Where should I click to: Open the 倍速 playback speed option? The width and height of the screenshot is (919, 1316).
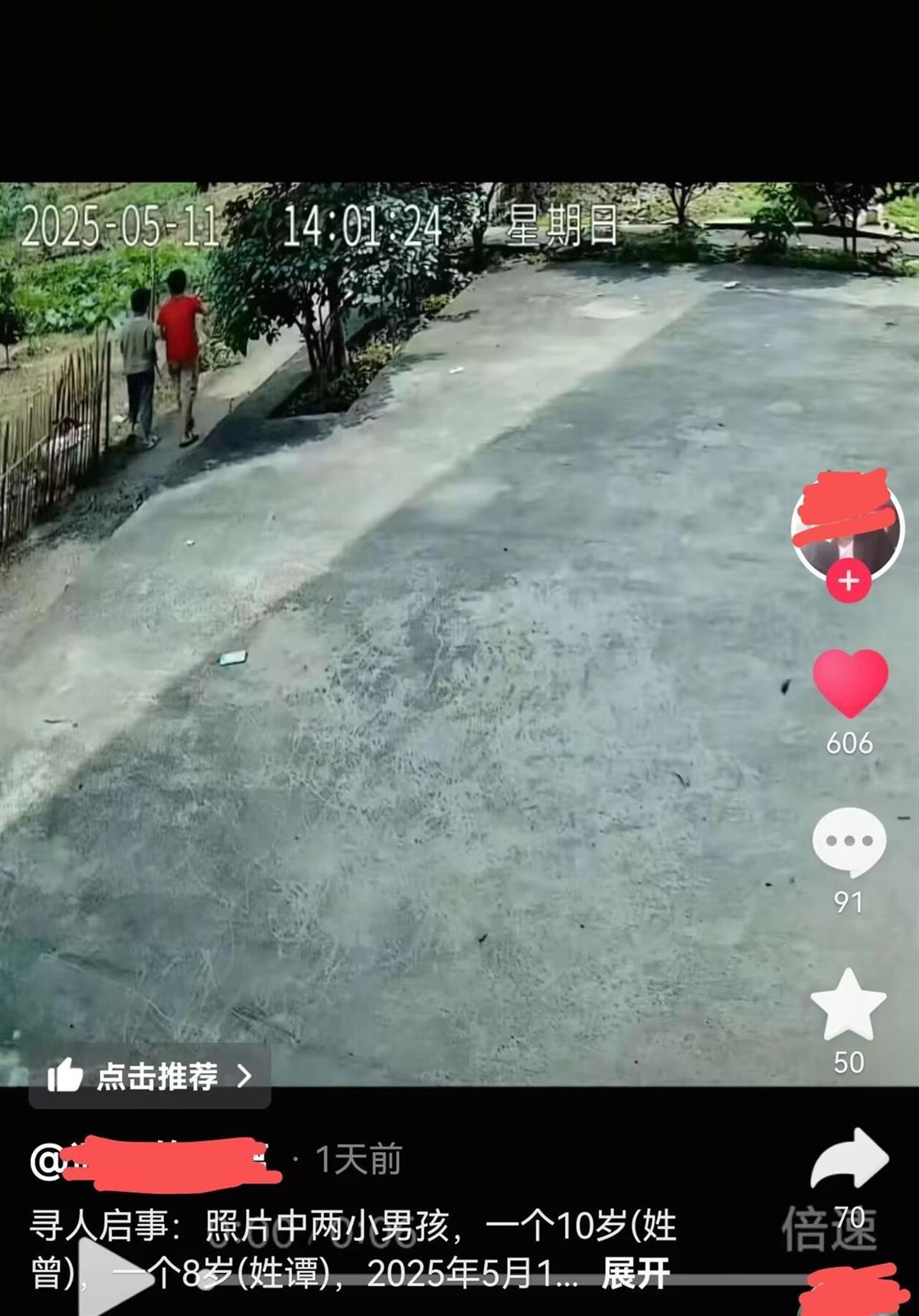pyautogui.click(x=829, y=1230)
